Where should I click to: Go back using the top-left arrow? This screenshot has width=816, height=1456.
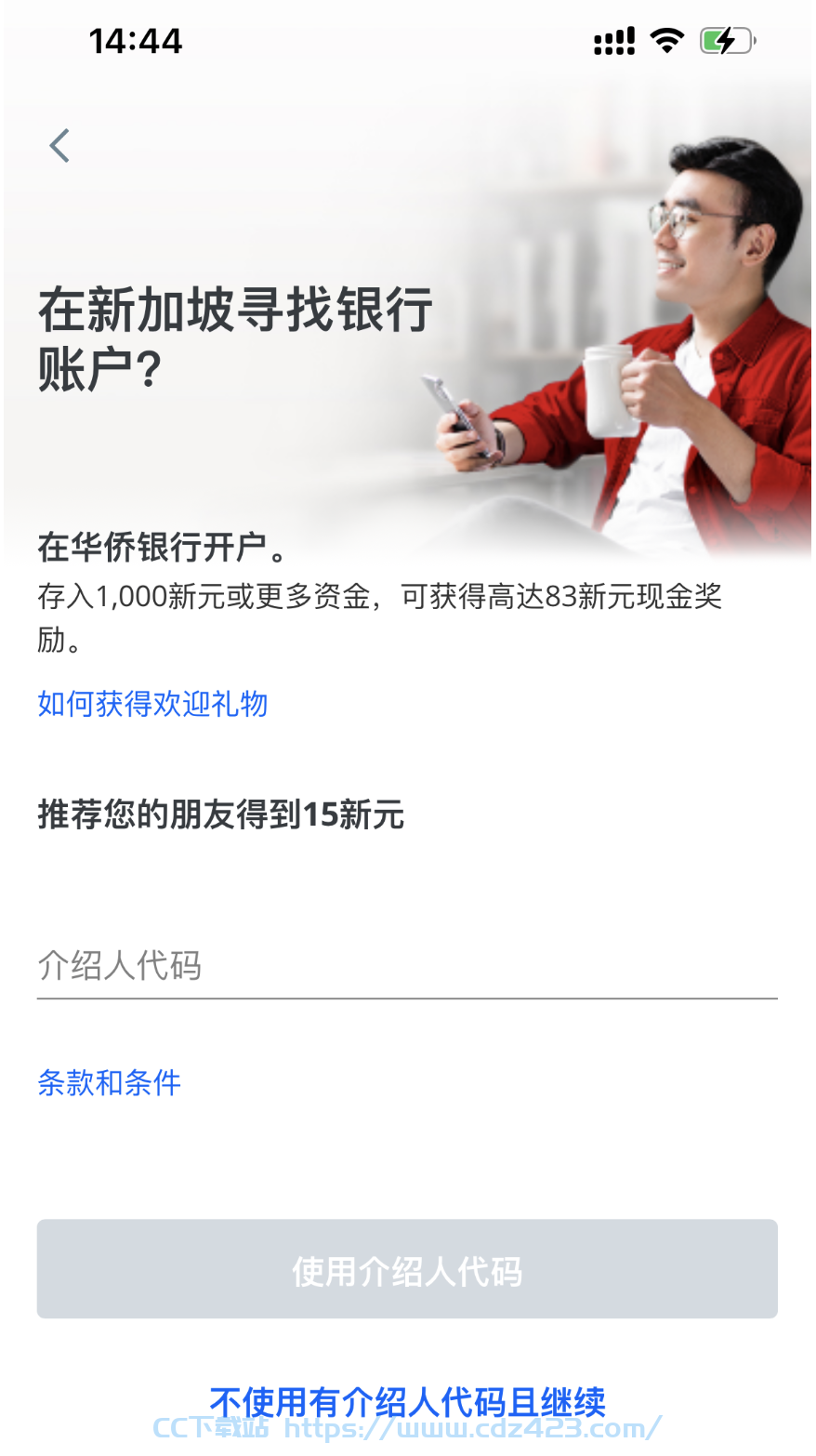point(59,146)
